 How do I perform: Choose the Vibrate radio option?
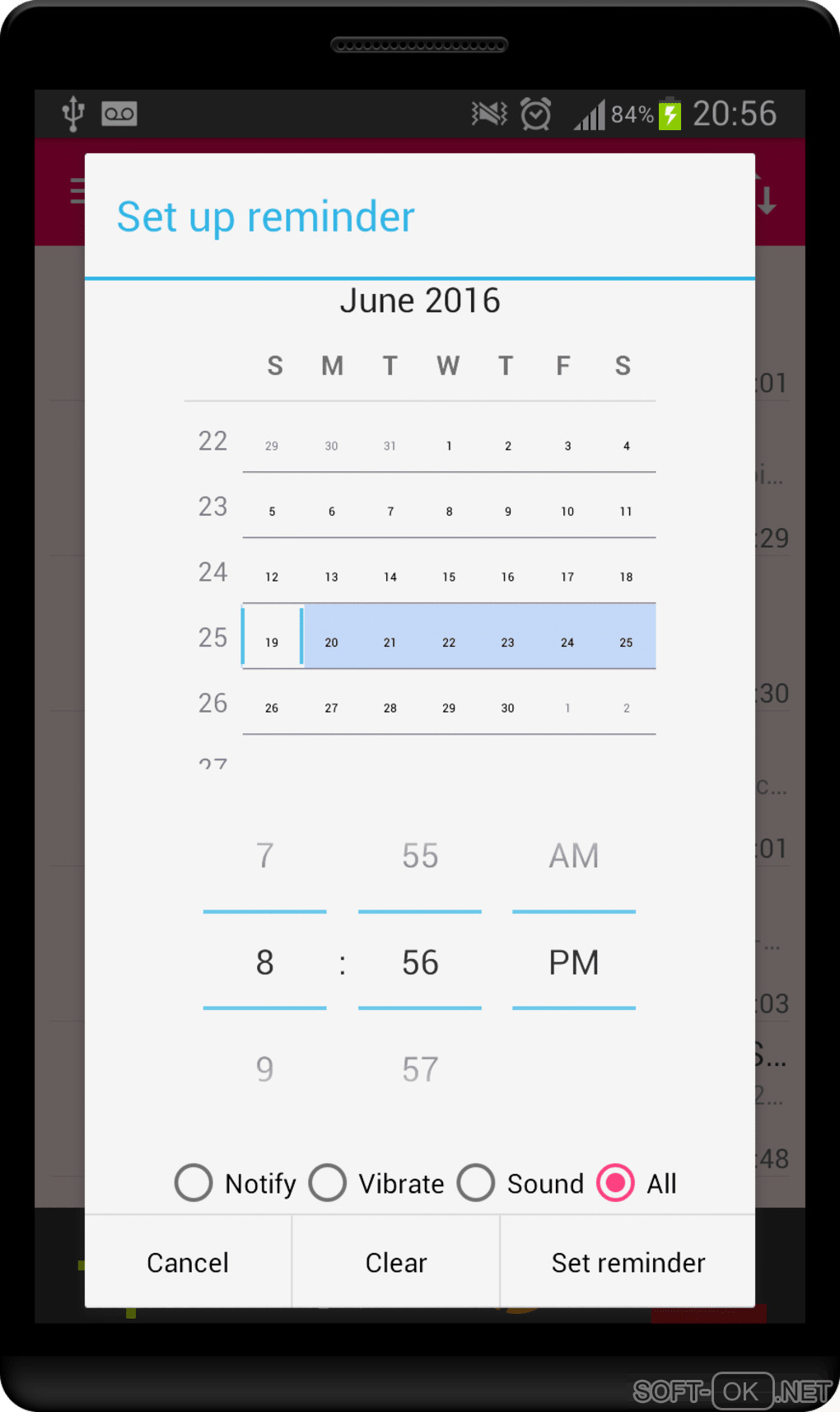(x=328, y=1183)
